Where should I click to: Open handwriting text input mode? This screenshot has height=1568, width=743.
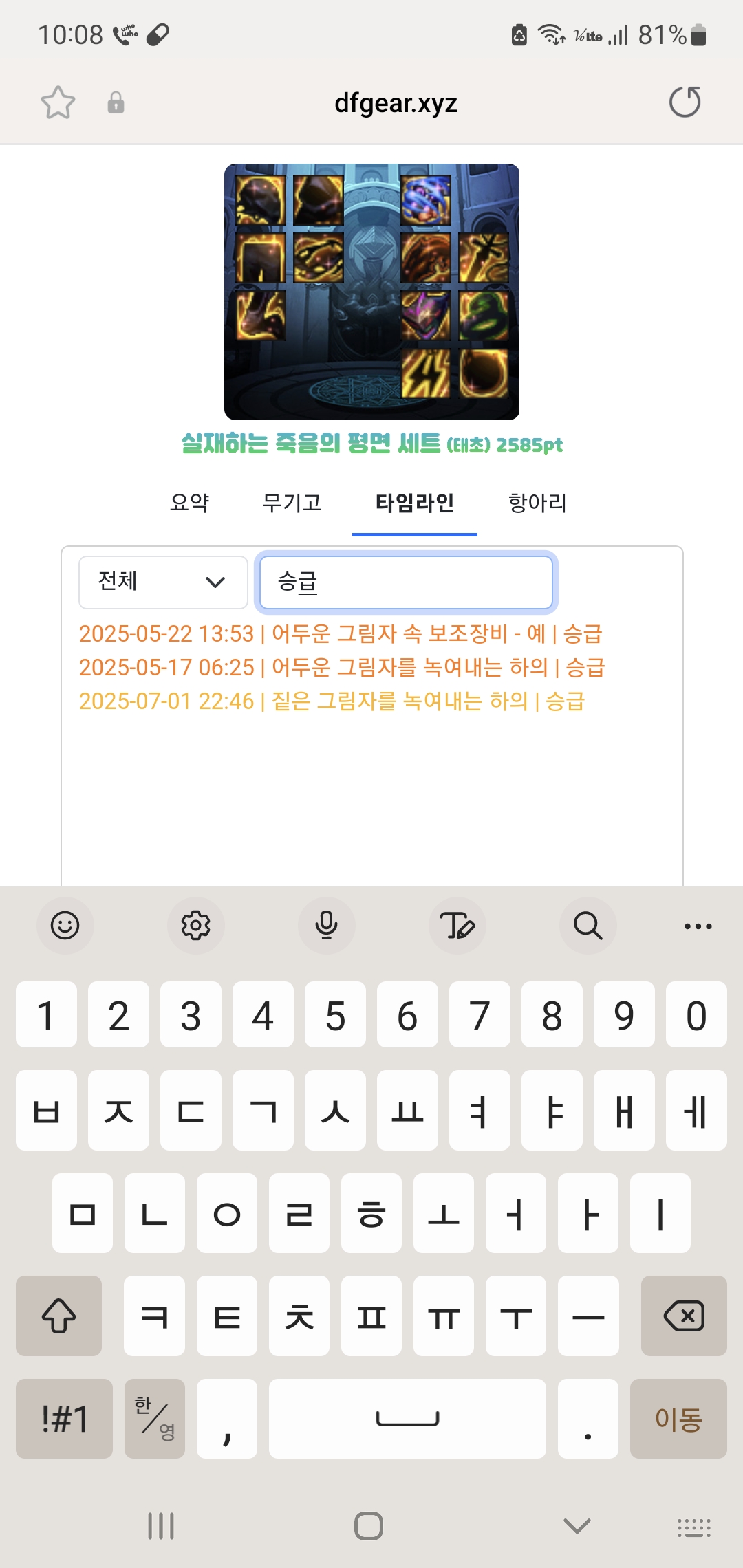tap(457, 926)
